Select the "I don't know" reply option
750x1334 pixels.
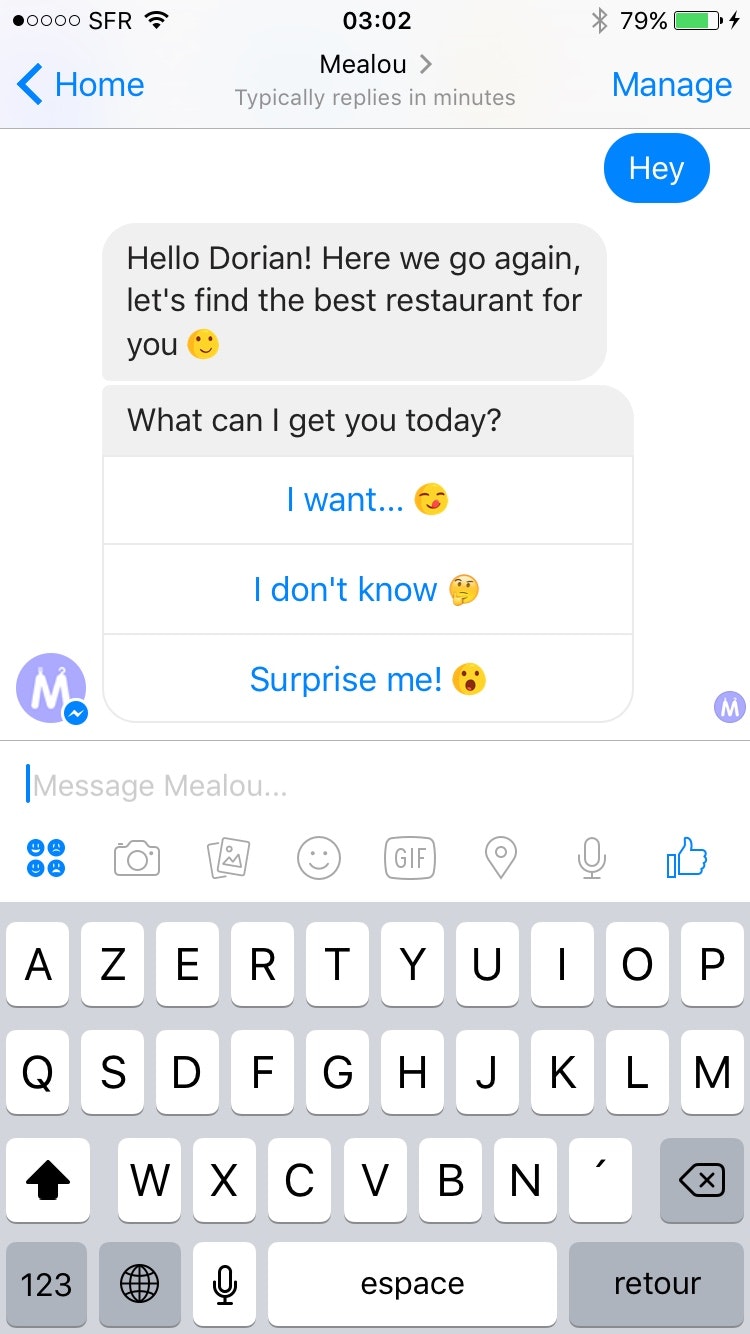point(367,590)
